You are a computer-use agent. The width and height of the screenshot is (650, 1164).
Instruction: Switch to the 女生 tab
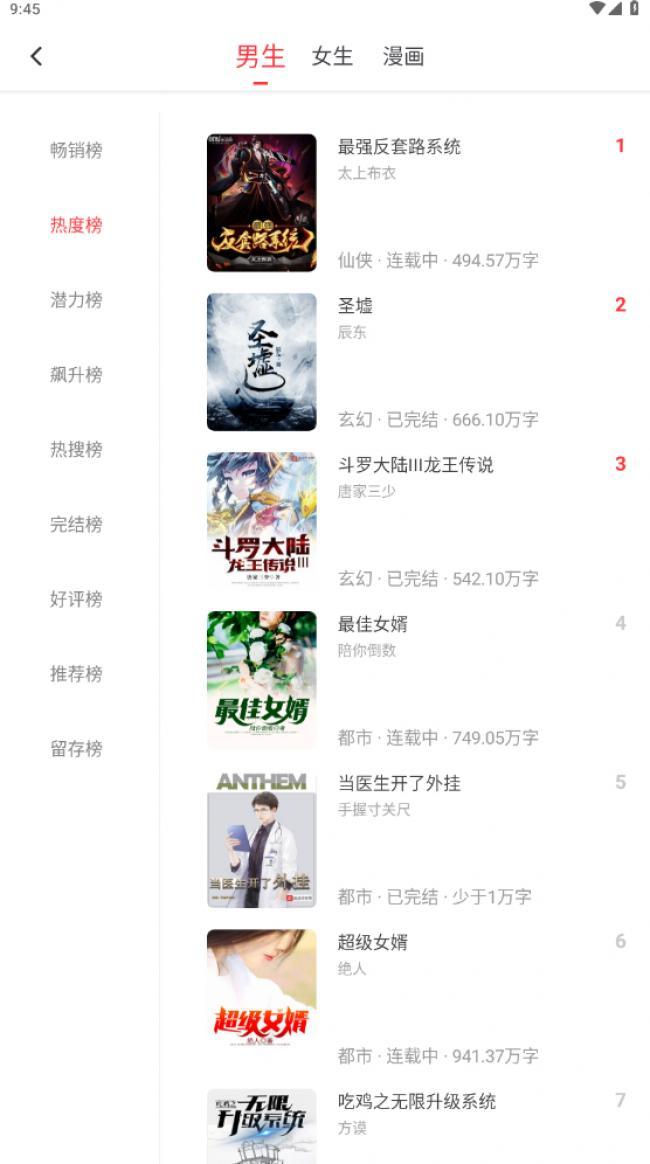332,56
